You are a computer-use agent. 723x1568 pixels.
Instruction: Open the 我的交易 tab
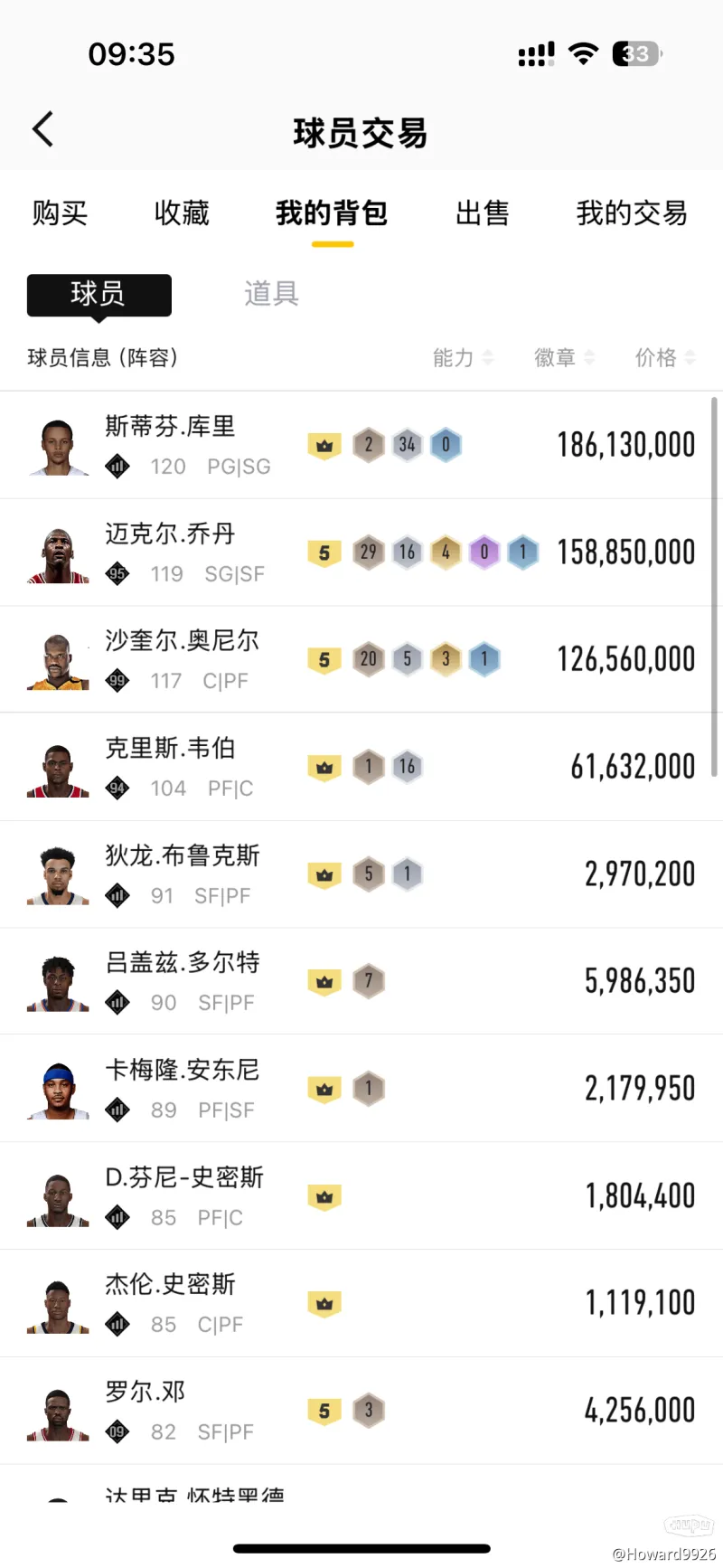pyautogui.click(x=632, y=213)
